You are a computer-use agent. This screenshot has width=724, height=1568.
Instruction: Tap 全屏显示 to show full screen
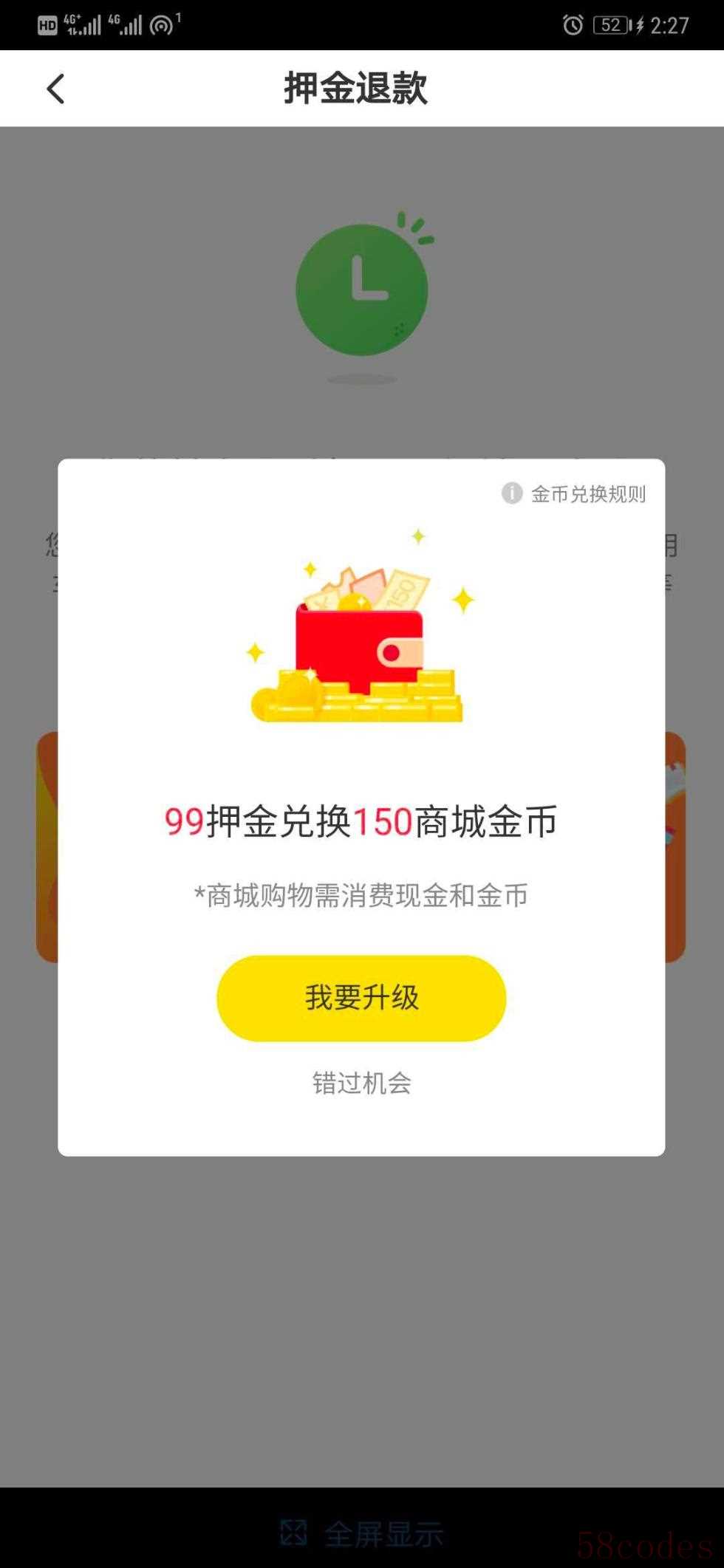[x=362, y=1533]
